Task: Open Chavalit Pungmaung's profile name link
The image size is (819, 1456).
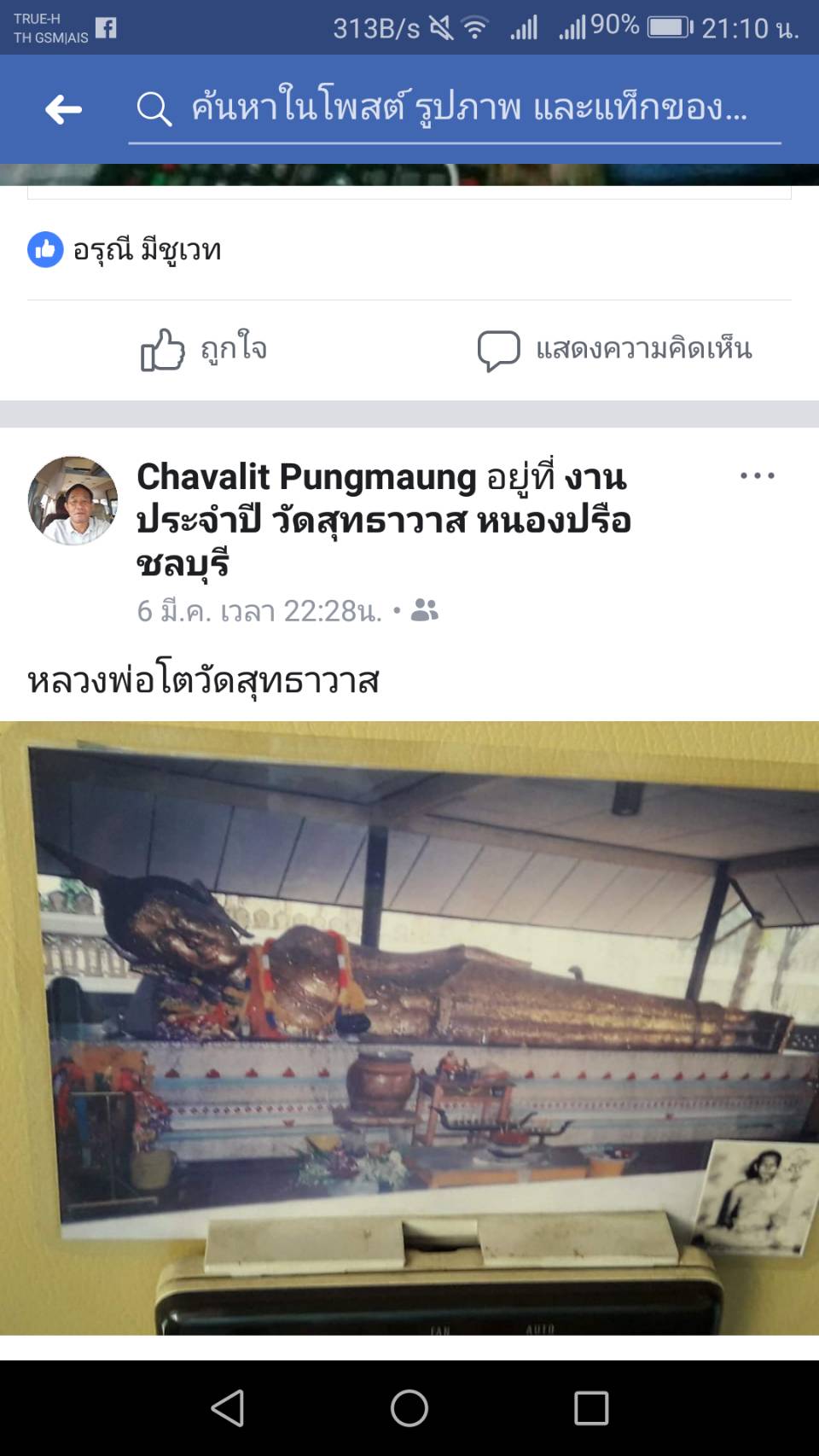Action: 305,477
